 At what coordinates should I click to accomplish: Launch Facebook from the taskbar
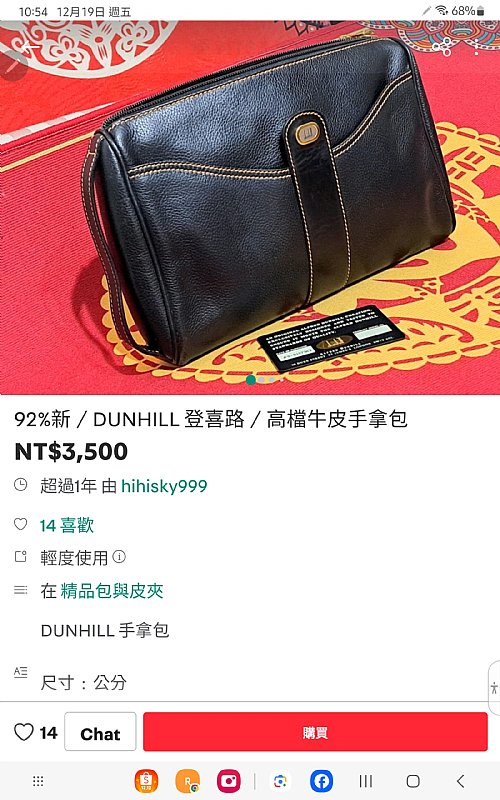321,781
